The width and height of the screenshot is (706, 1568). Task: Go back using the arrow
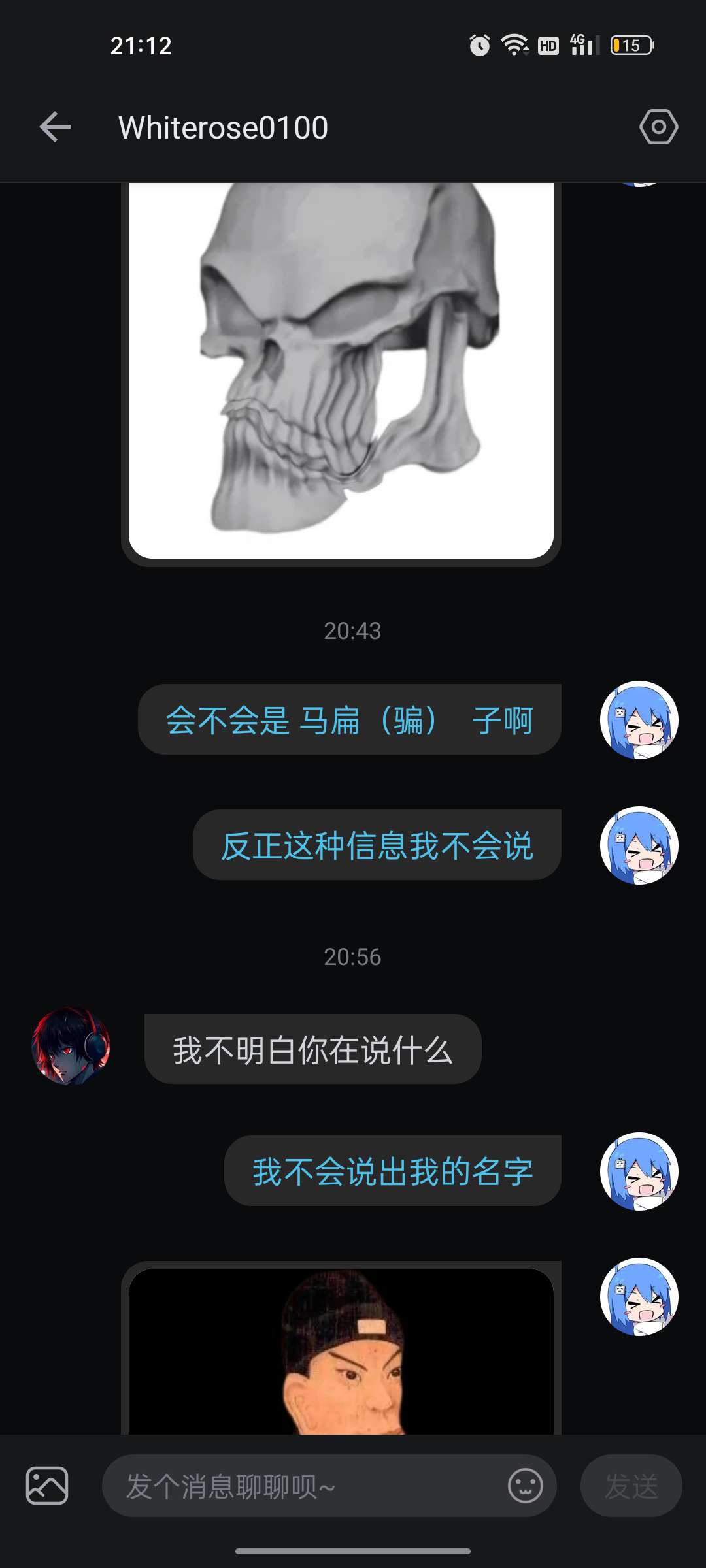click(x=55, y=127)
